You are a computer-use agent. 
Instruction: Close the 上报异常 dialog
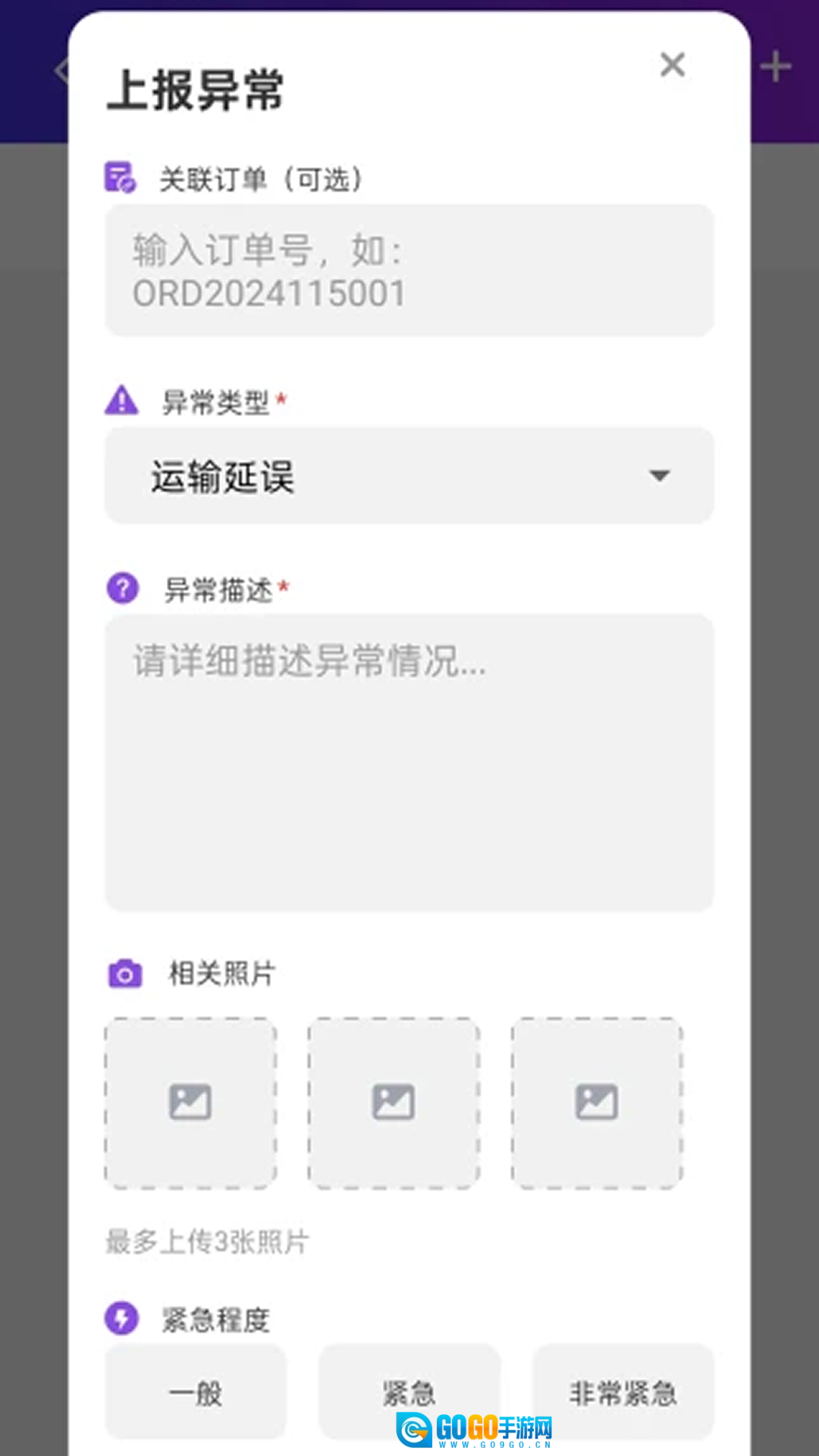tap(672, 65)
